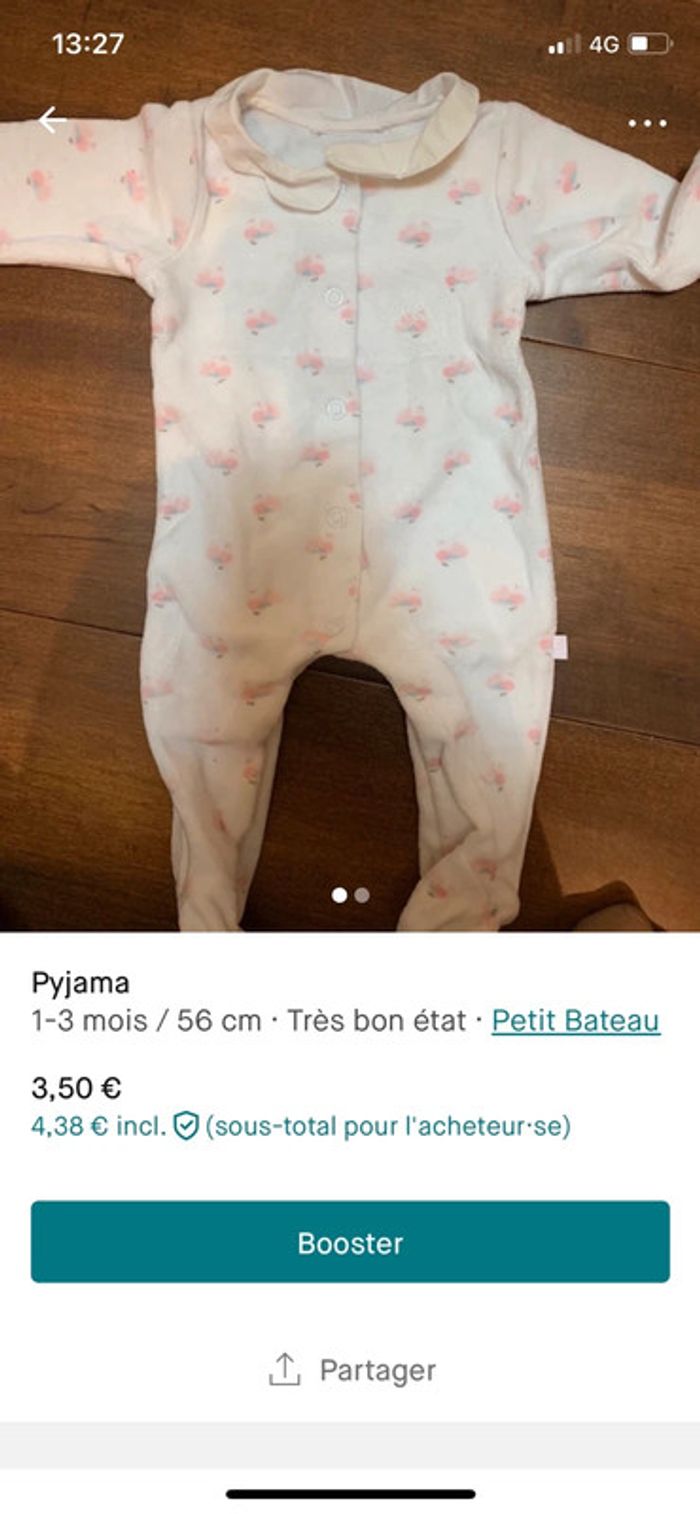This screenshot has height=1514, width=700.
Task: Tap the buyer protection shield icon
Action: coord(186,1127)
